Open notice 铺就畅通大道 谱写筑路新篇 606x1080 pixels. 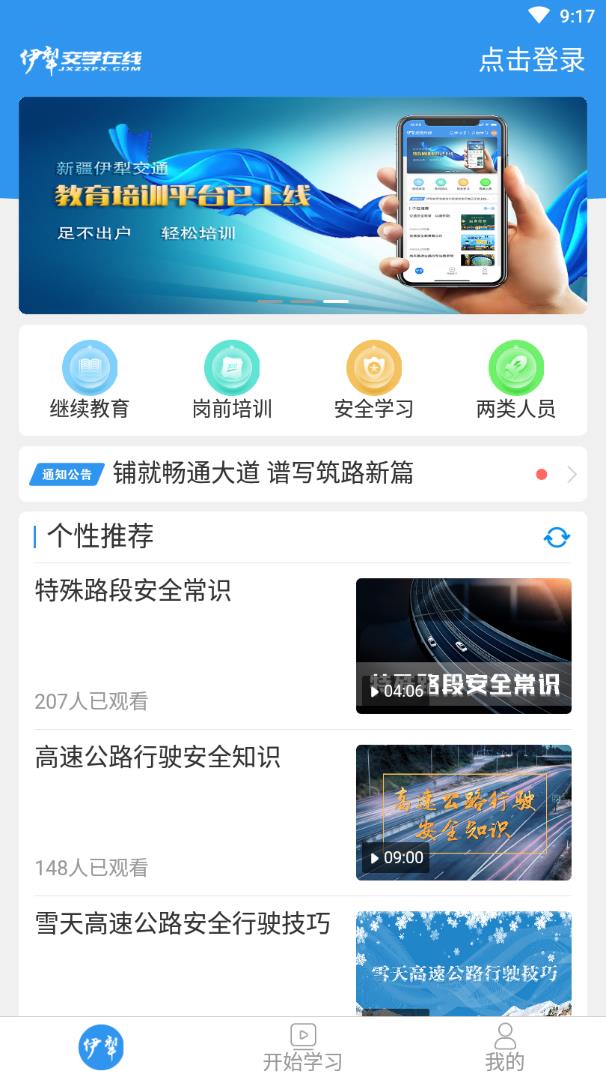point(263,473)
